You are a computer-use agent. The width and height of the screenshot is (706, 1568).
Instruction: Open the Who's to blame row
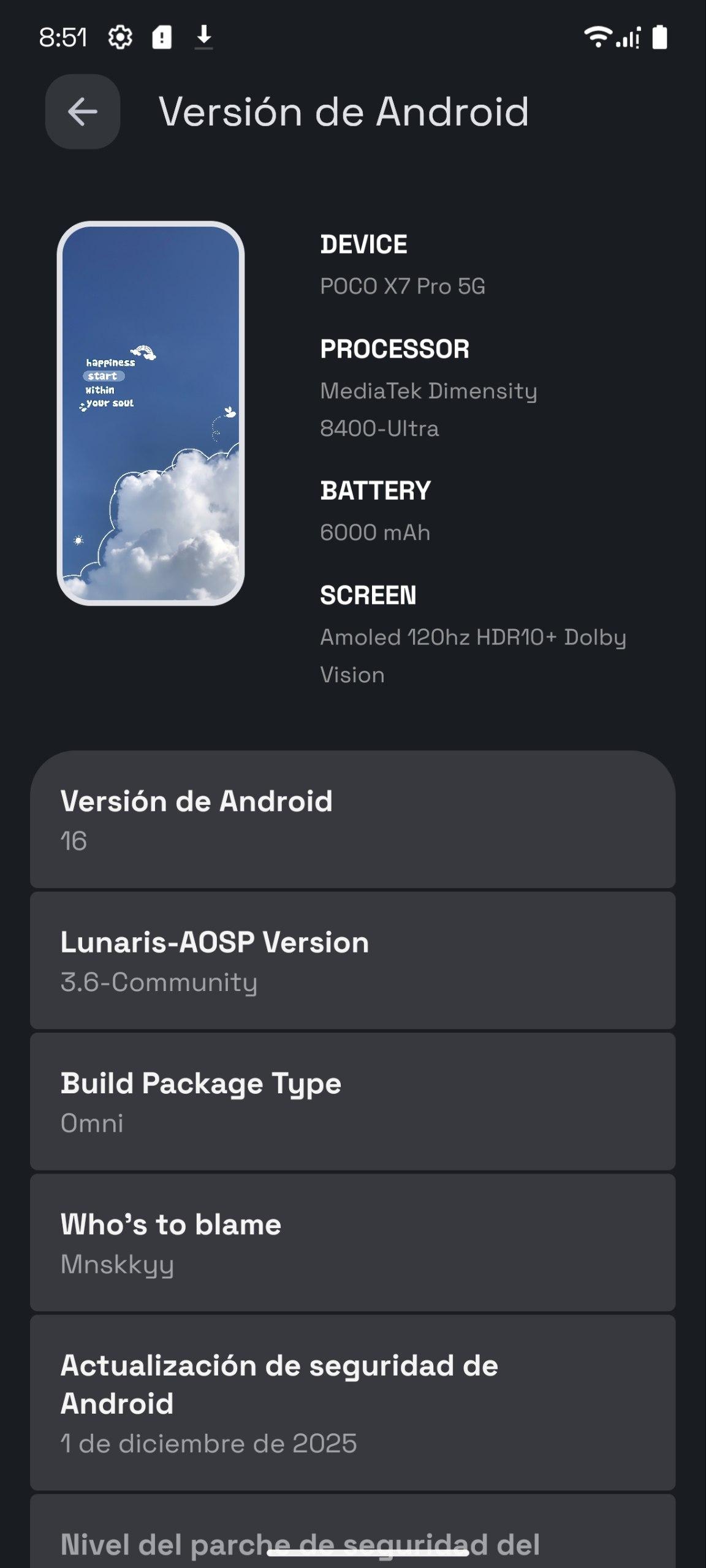coord(352,1242)
